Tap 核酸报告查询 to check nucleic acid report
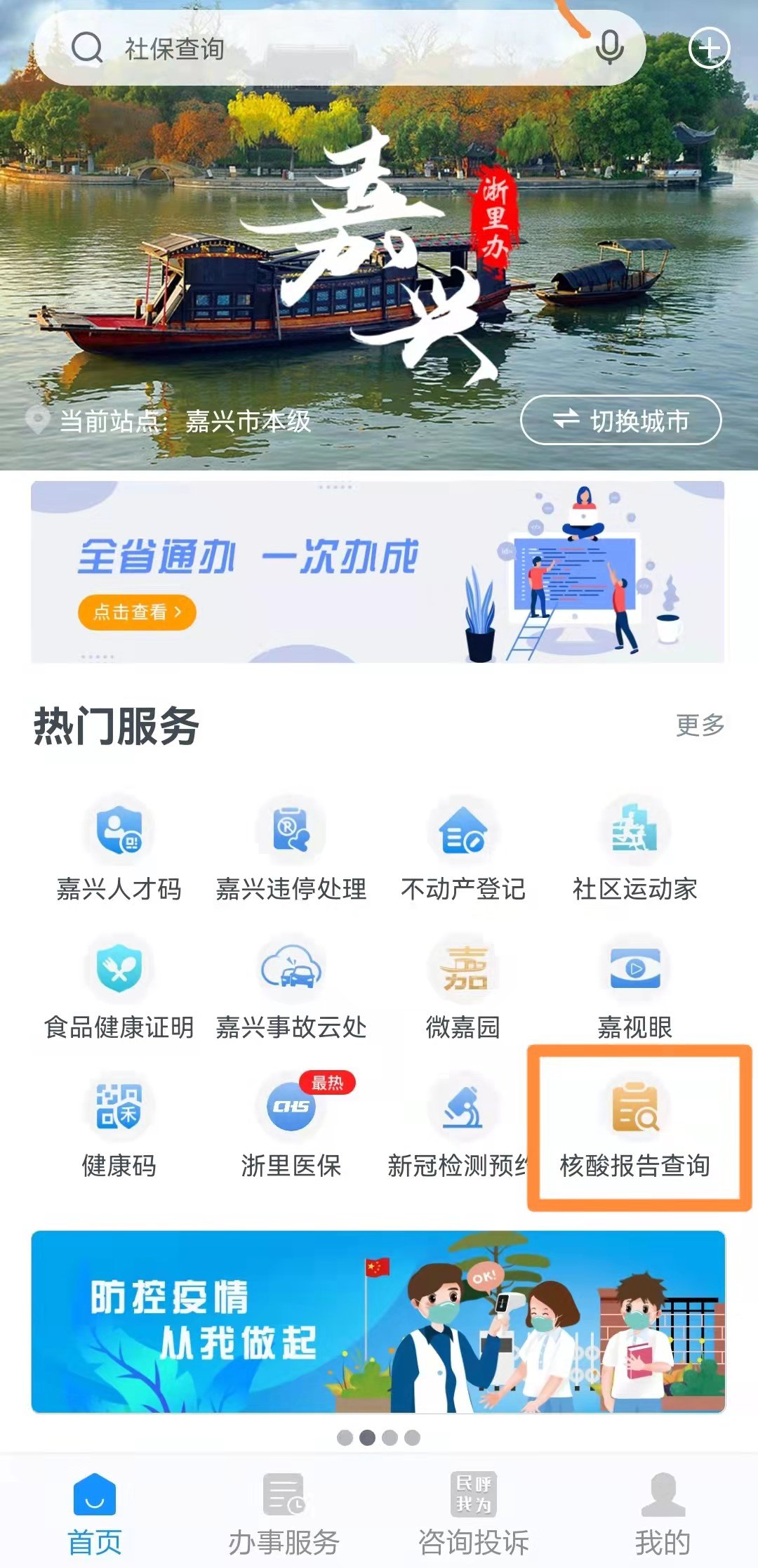758x1568 pixels. pos(634,1126)
